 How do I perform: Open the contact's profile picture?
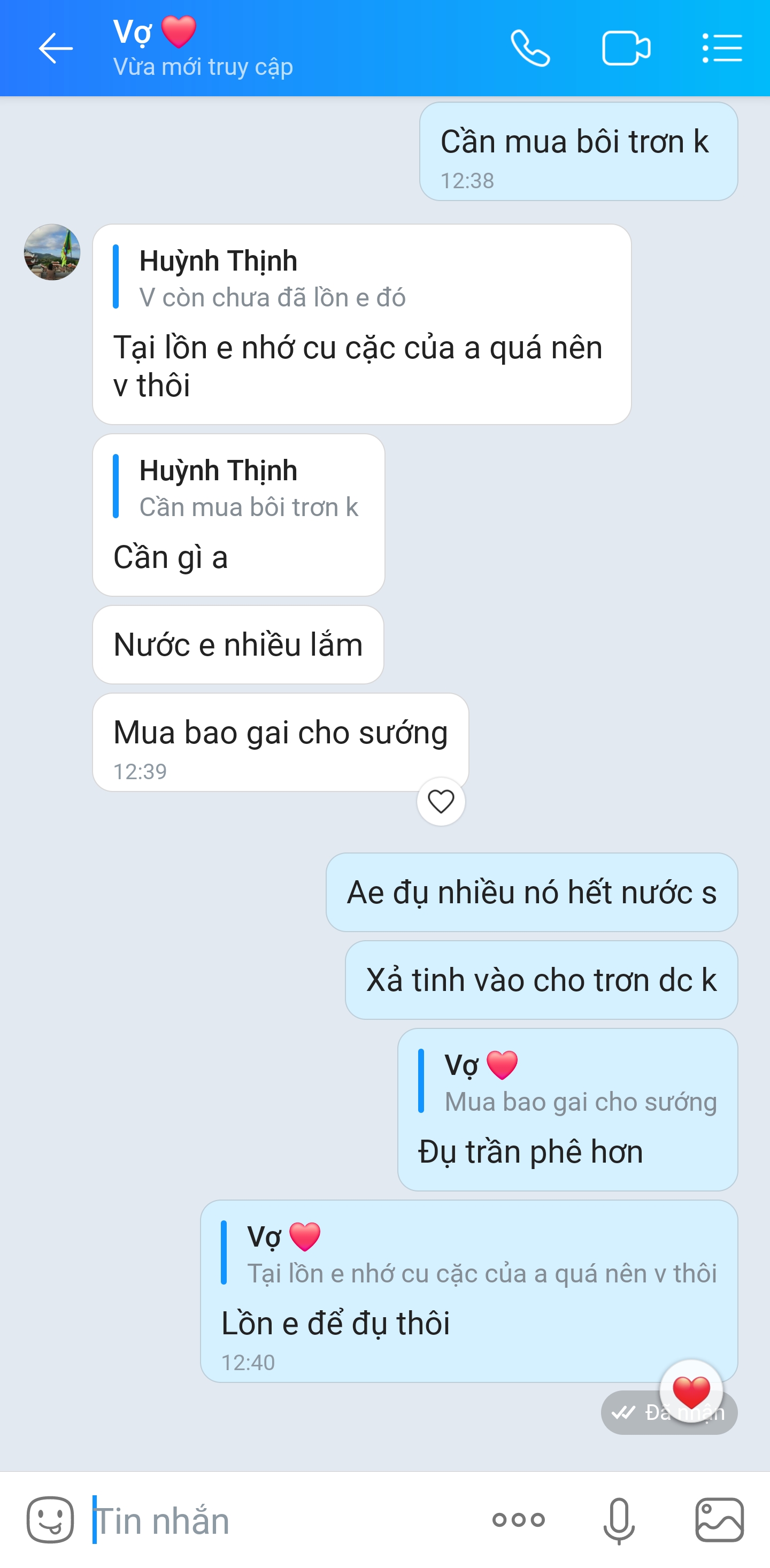point(52,252)
